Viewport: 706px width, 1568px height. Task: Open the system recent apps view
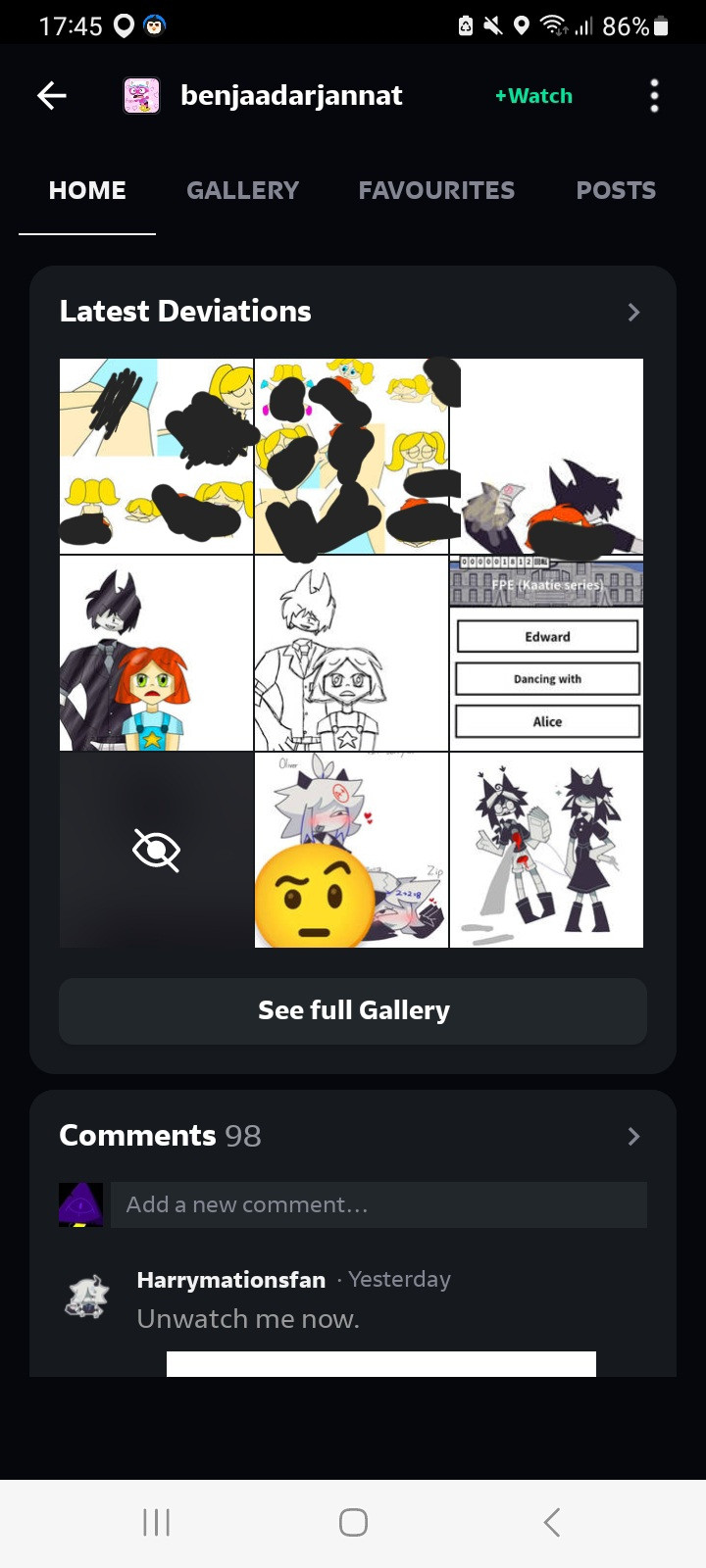(156, 1522)
